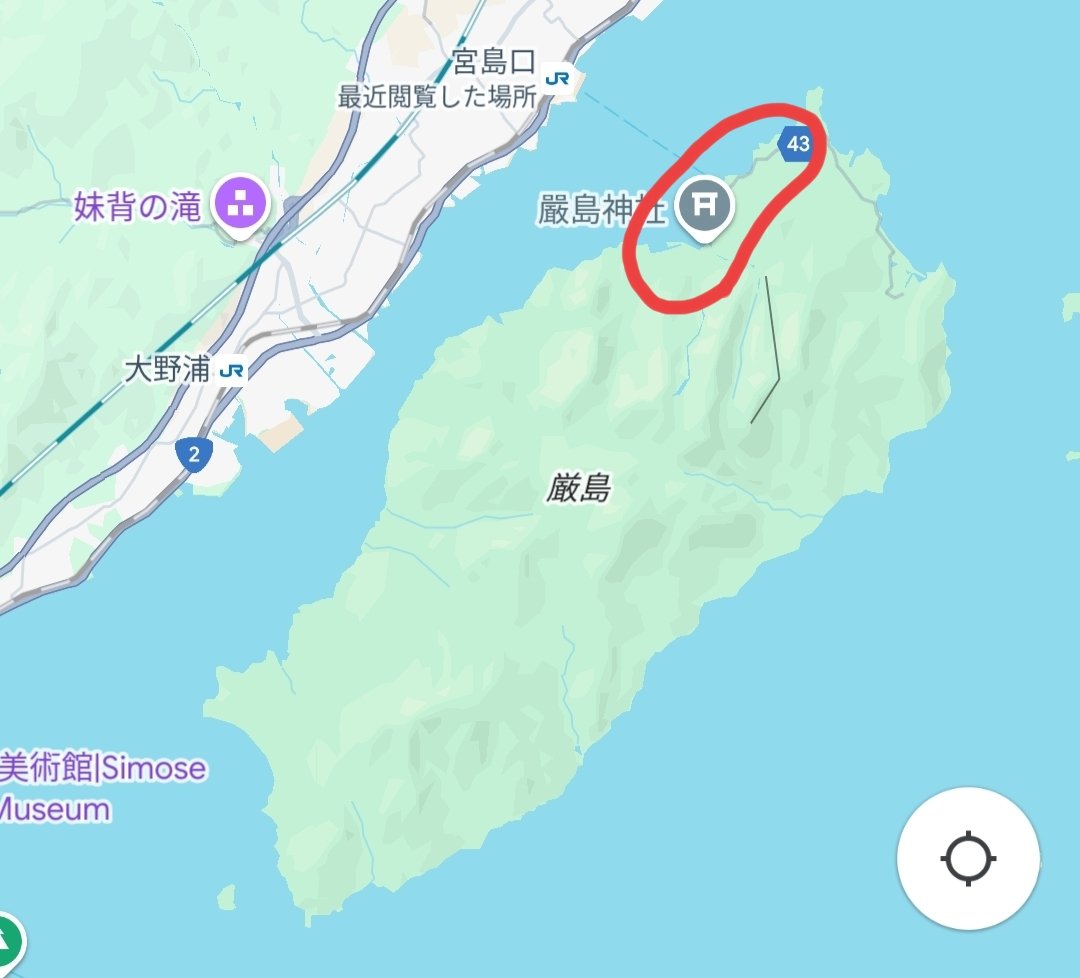
Task: Center the map on my location
Action: click(x=968, y=859)
